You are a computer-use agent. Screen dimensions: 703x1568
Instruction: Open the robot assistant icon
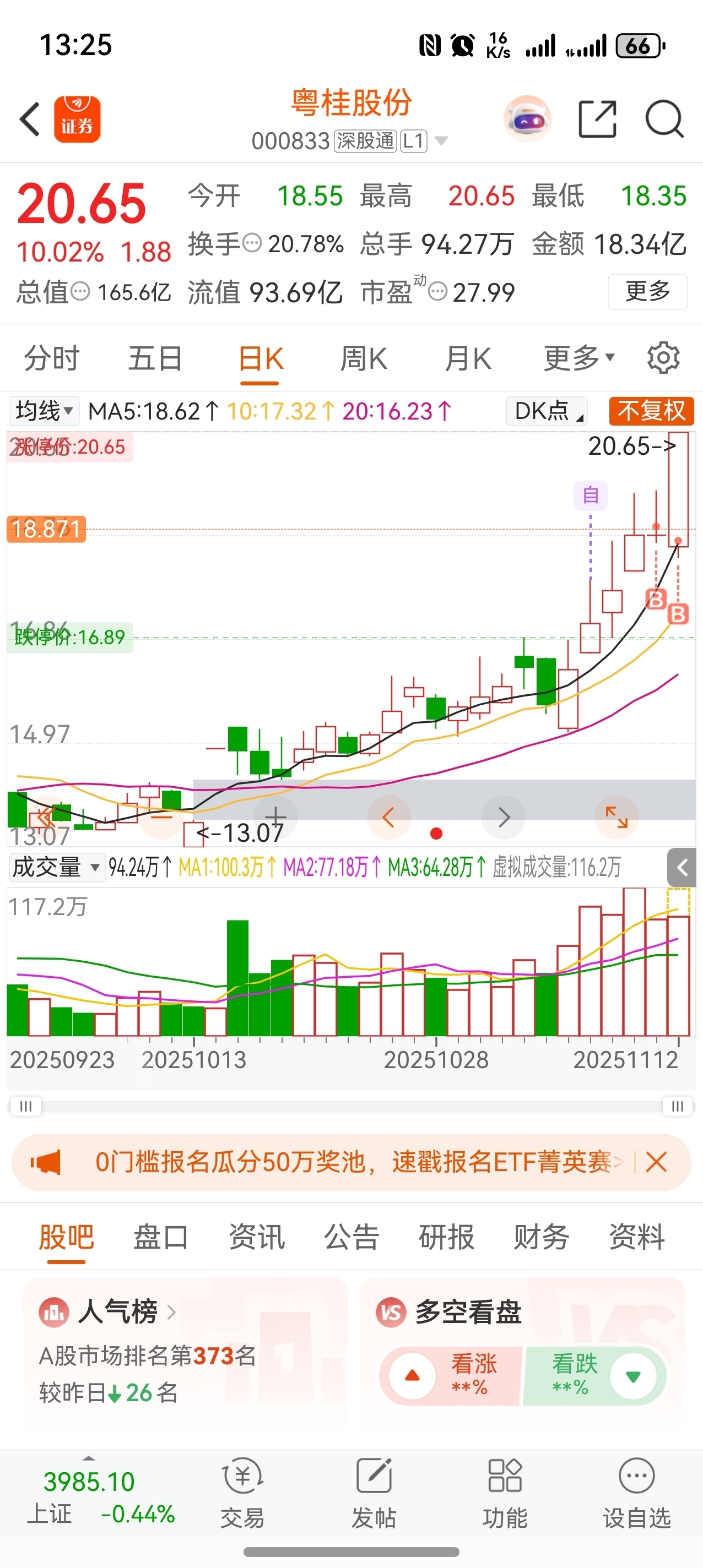click(528, 119)
